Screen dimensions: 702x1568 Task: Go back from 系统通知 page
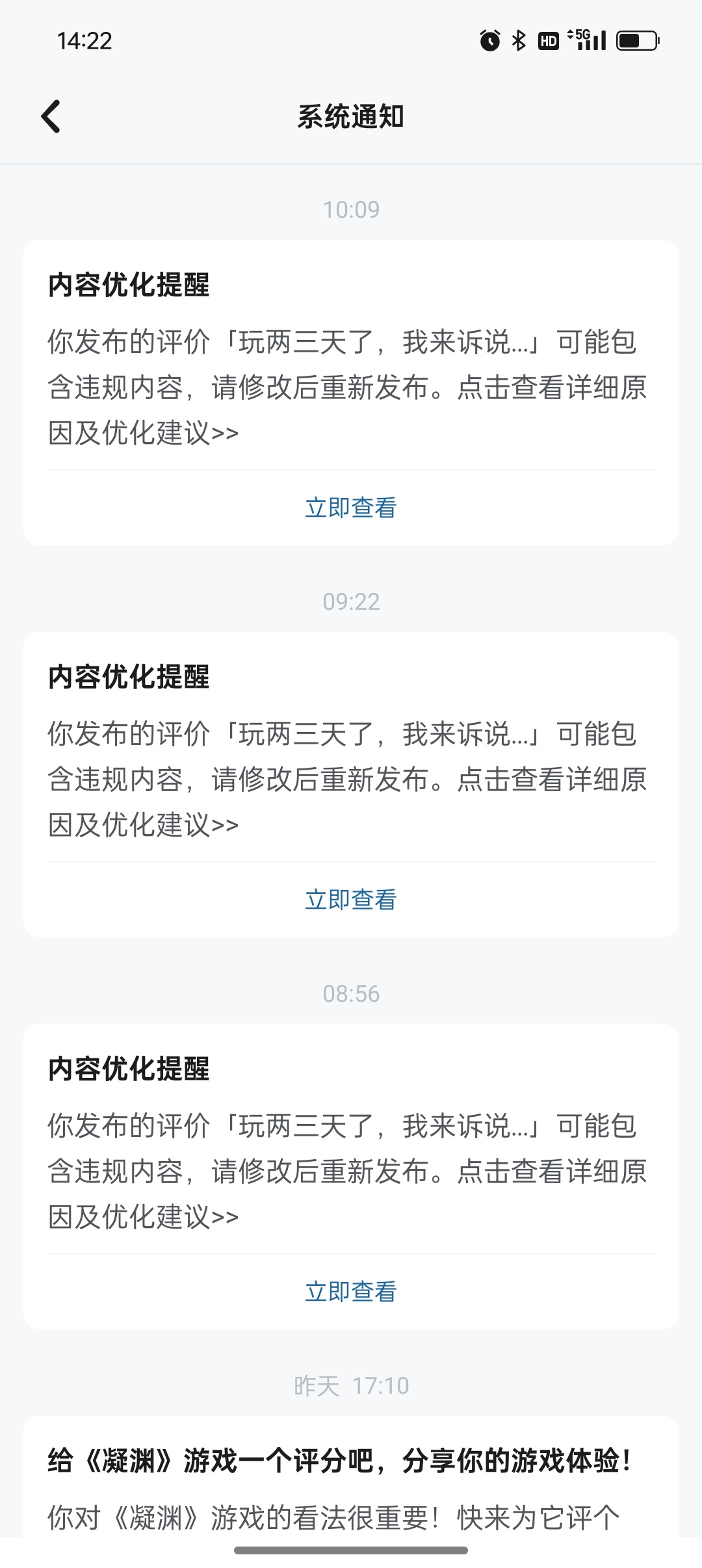point(51,117)
